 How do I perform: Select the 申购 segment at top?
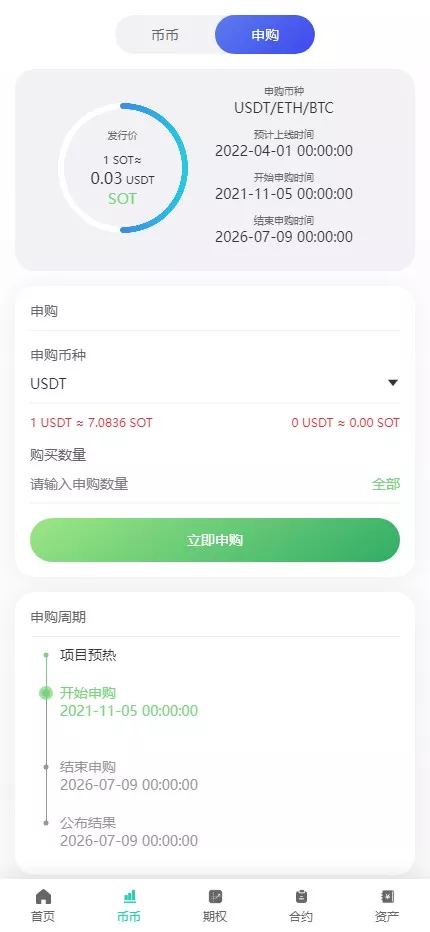click(x=265, y=35)
